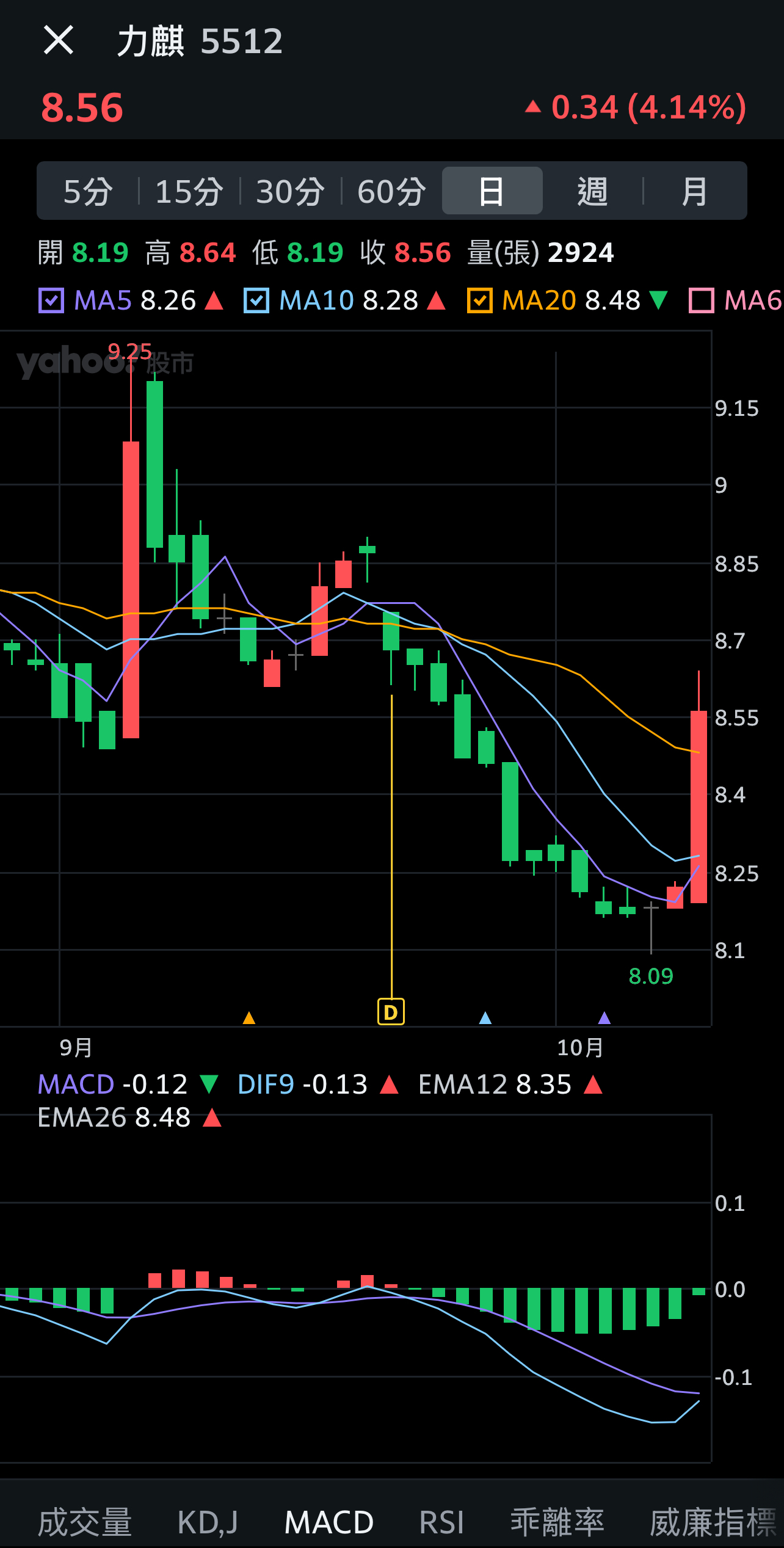
Task: Select the 15分 chart interval
Action: (189, 191)
